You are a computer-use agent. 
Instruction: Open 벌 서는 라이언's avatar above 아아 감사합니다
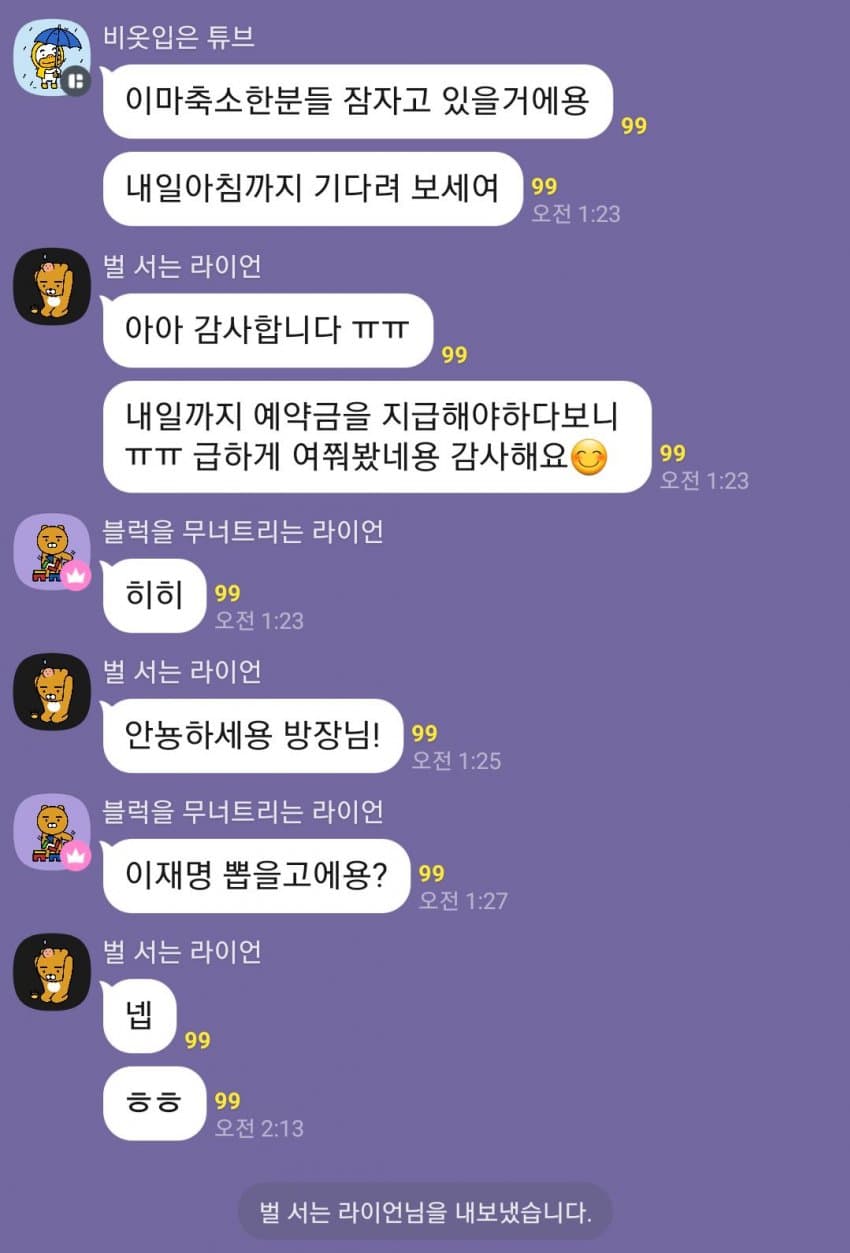51,286
